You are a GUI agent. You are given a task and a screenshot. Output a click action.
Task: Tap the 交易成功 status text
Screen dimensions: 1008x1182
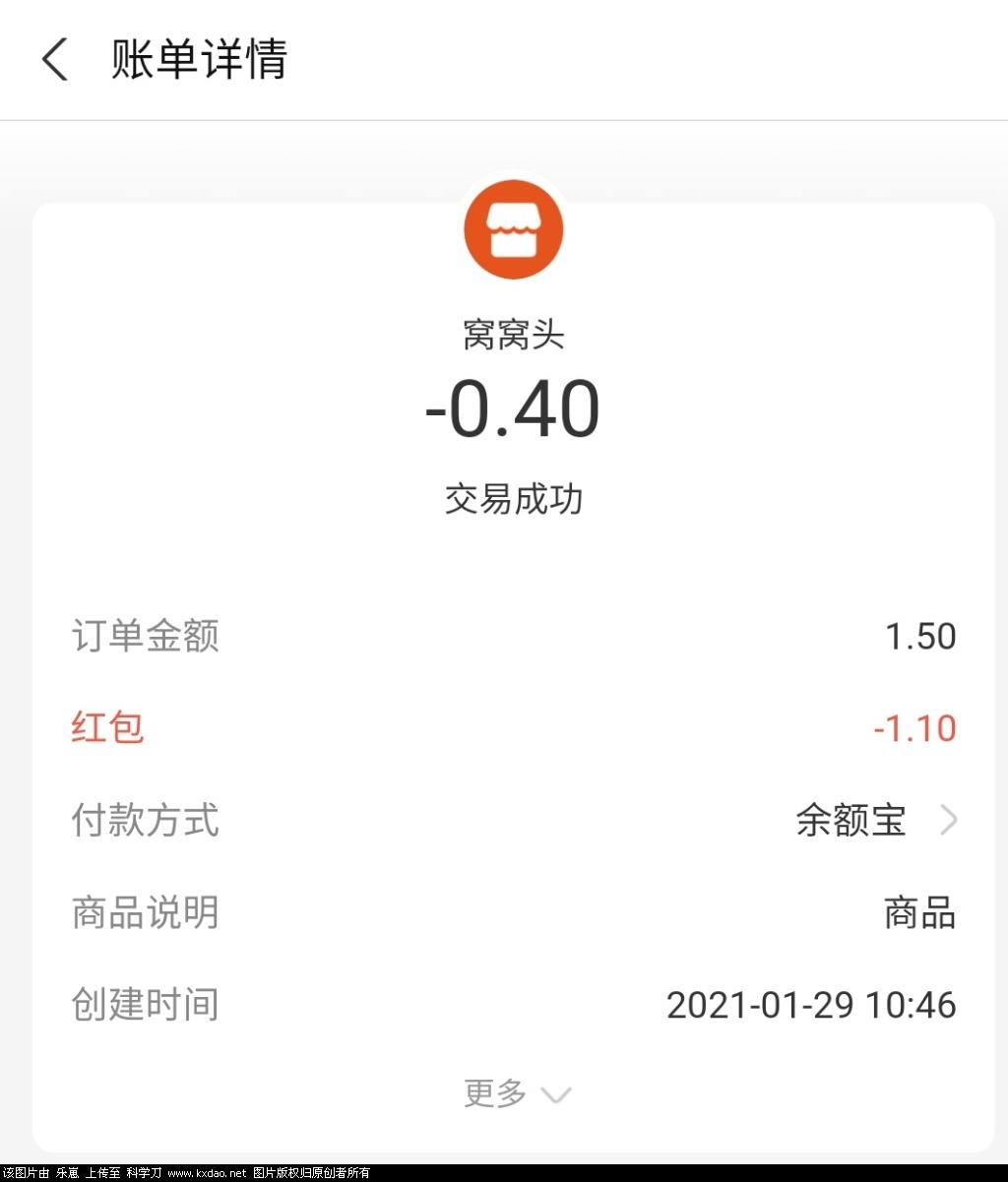click(513, 500)
